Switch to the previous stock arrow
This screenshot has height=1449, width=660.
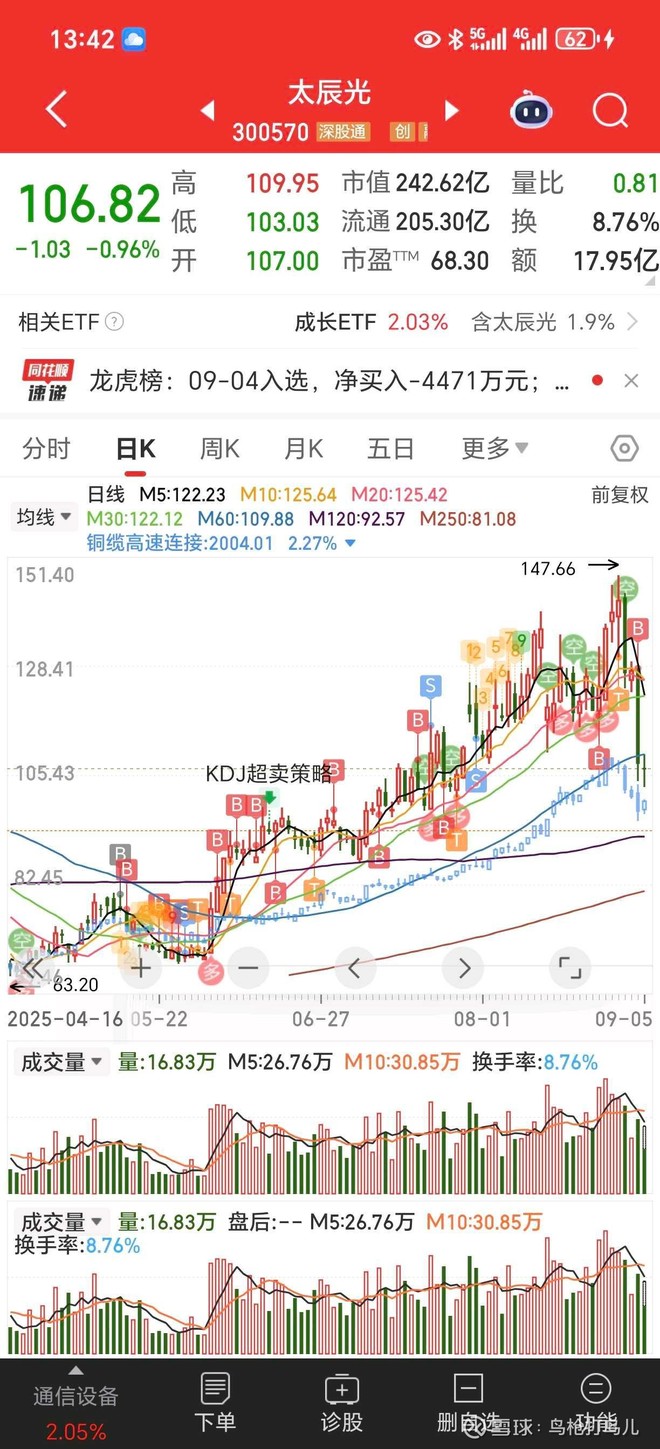tap(208, 110)
